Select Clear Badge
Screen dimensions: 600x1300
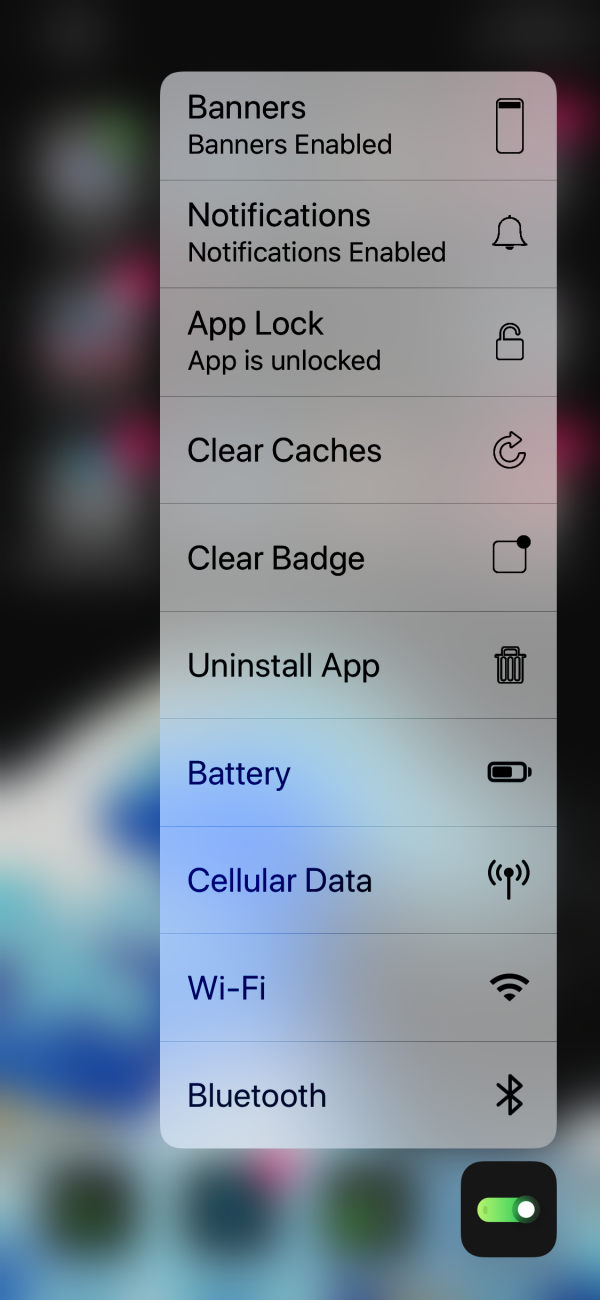point(357,558)
